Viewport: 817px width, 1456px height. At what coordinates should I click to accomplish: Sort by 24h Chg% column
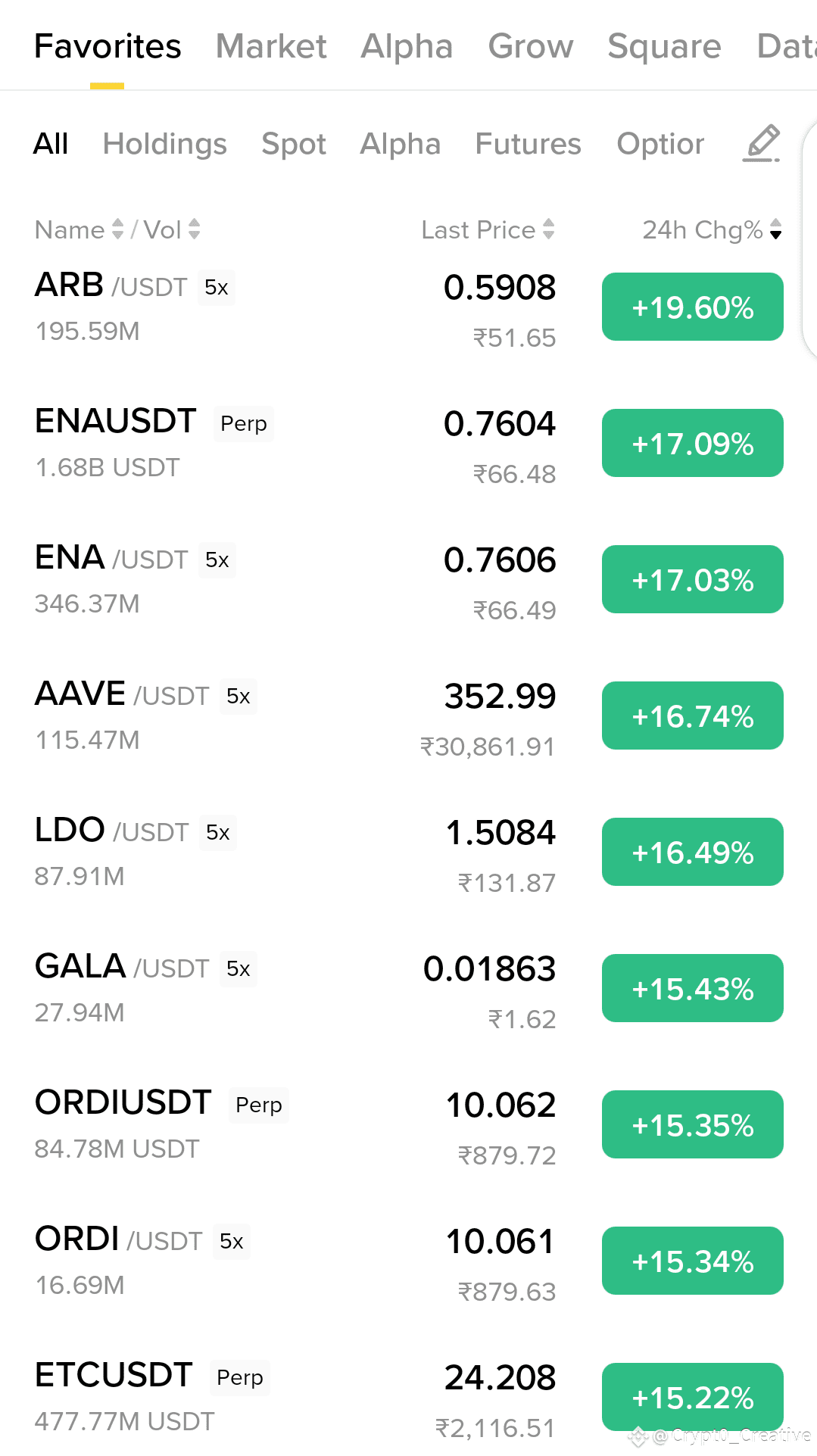pyautogui.click(x=712, y=229)
